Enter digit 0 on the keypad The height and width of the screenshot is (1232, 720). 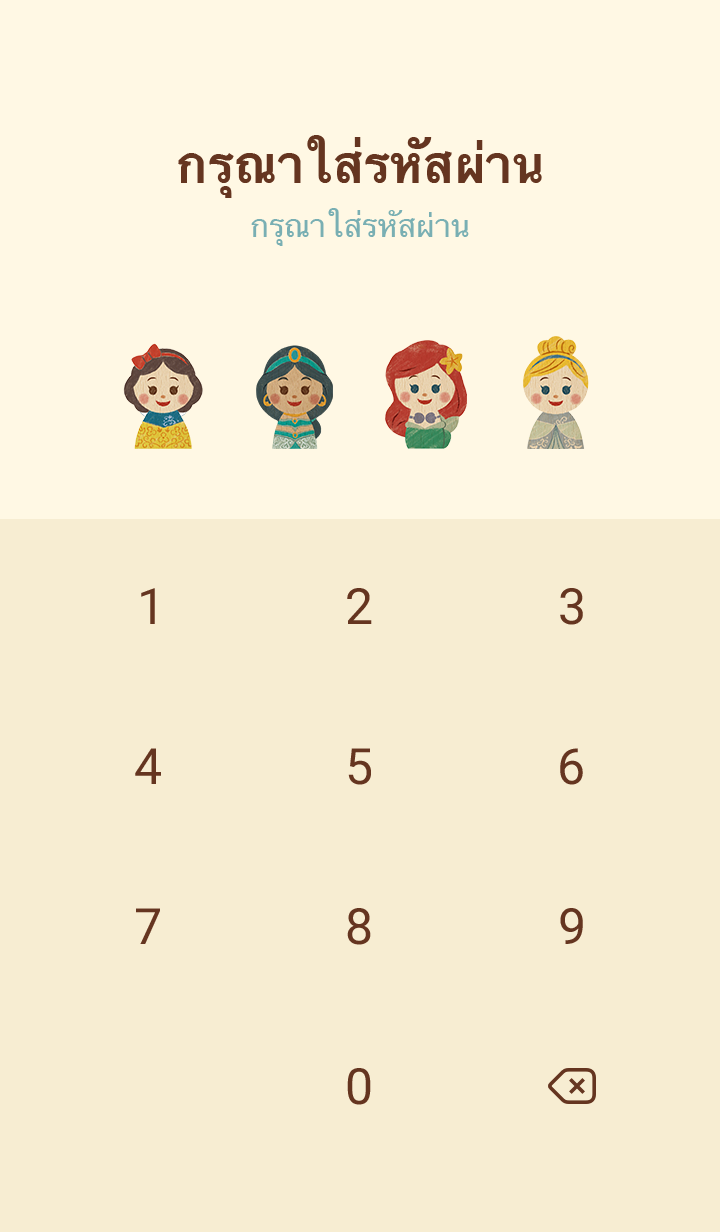pyautogui.click(x=359, y=1087)
